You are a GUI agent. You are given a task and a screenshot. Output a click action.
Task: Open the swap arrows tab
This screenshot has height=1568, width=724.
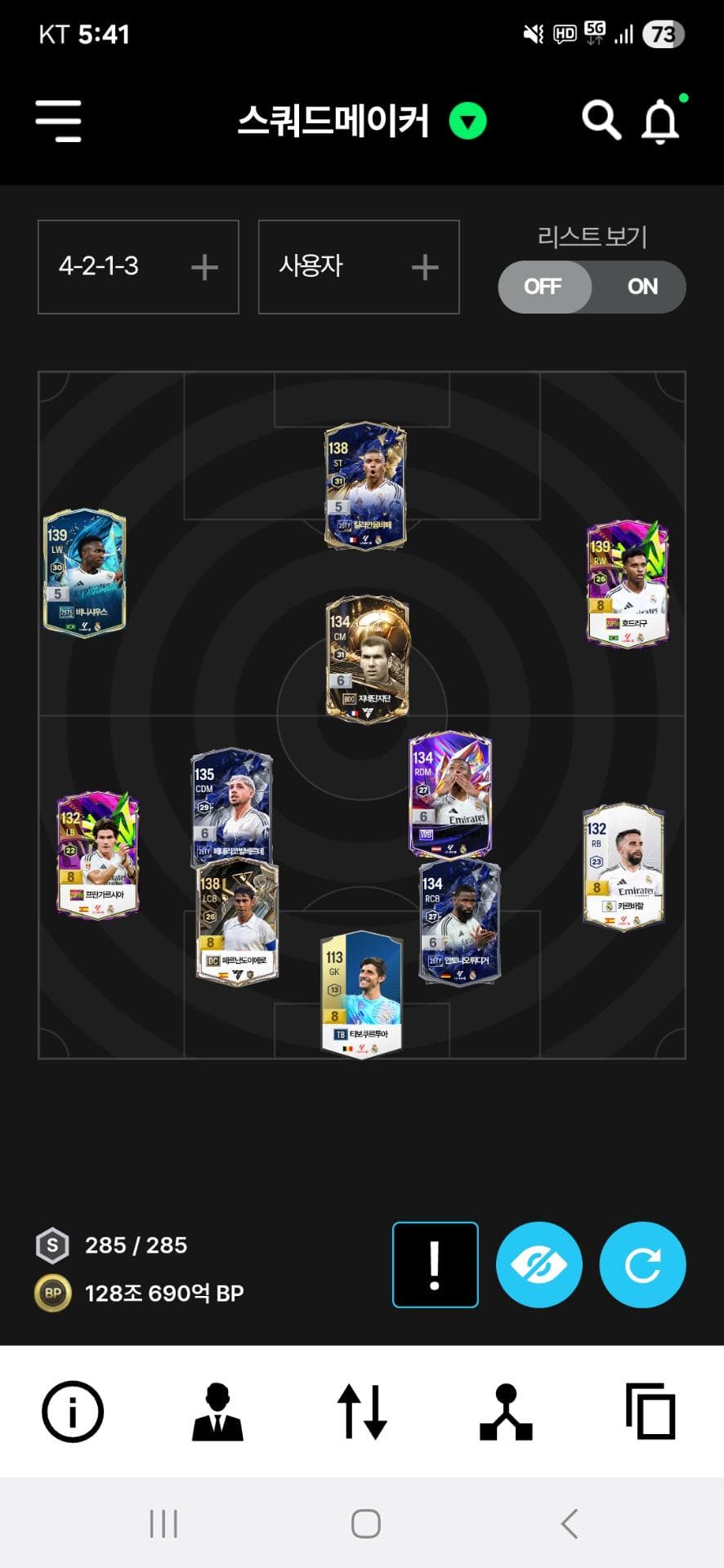point(362,1411)
